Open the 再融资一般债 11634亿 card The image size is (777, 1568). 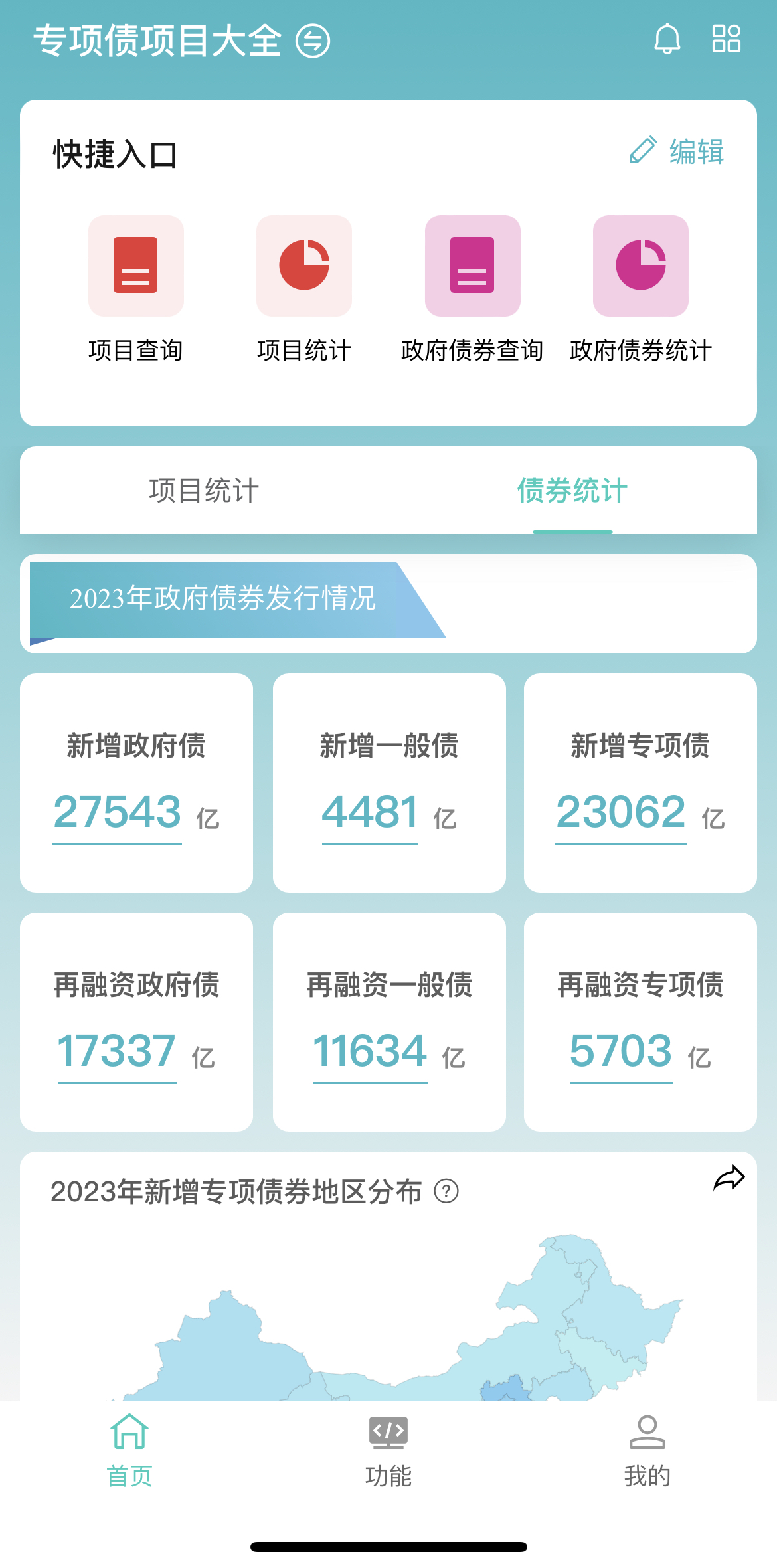[389, 1022]
